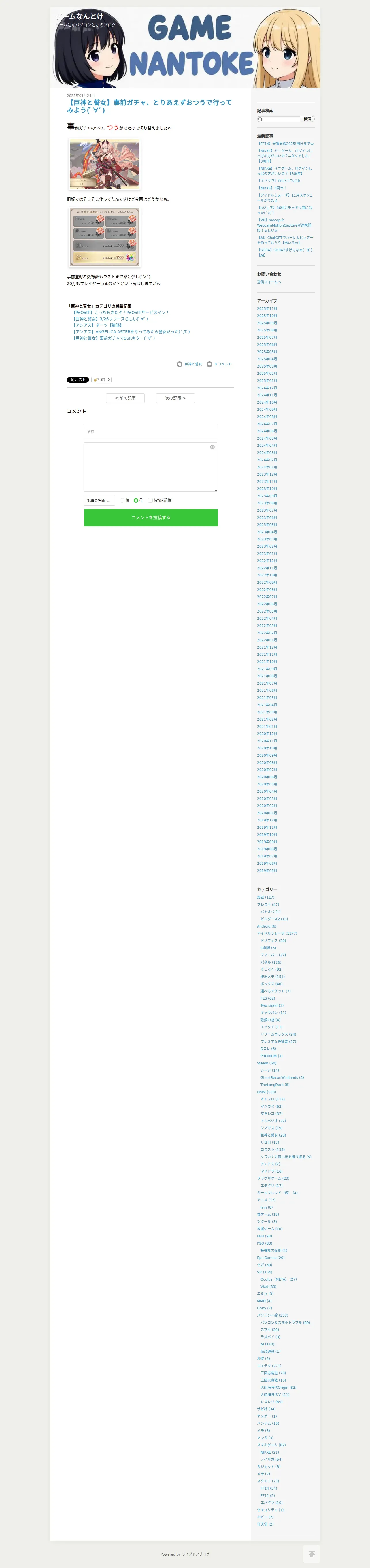Open the アイドルうぉーず (1177) category
370x1568 pixels.
(x=277, y=933)
